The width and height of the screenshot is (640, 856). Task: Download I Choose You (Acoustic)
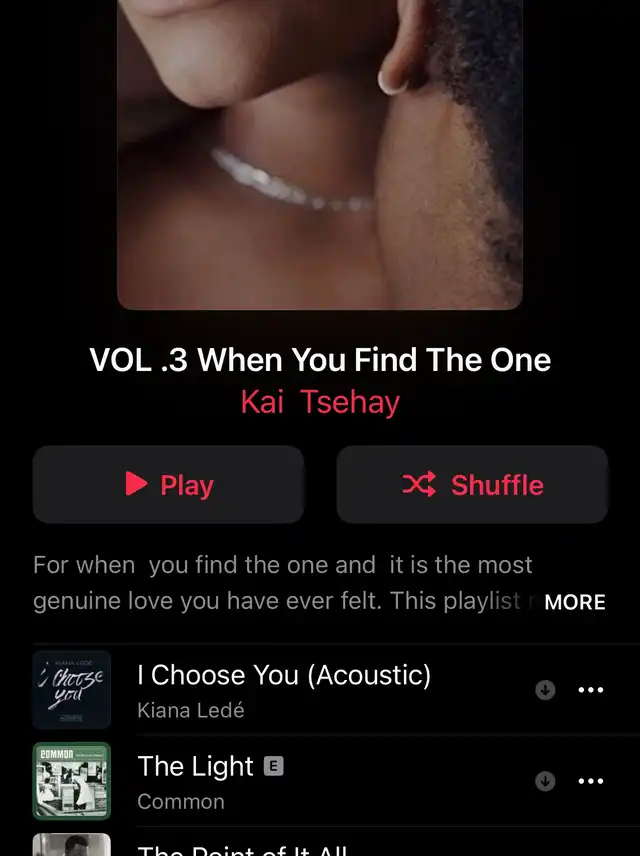(545, 689)
